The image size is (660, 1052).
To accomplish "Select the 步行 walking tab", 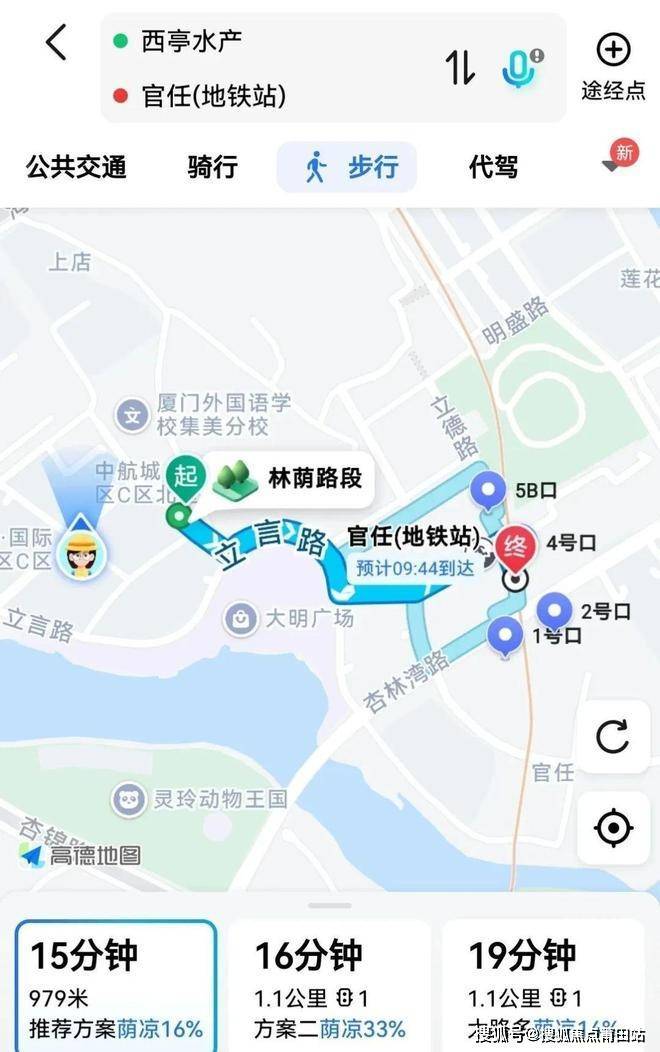I will tap(347, 167).
